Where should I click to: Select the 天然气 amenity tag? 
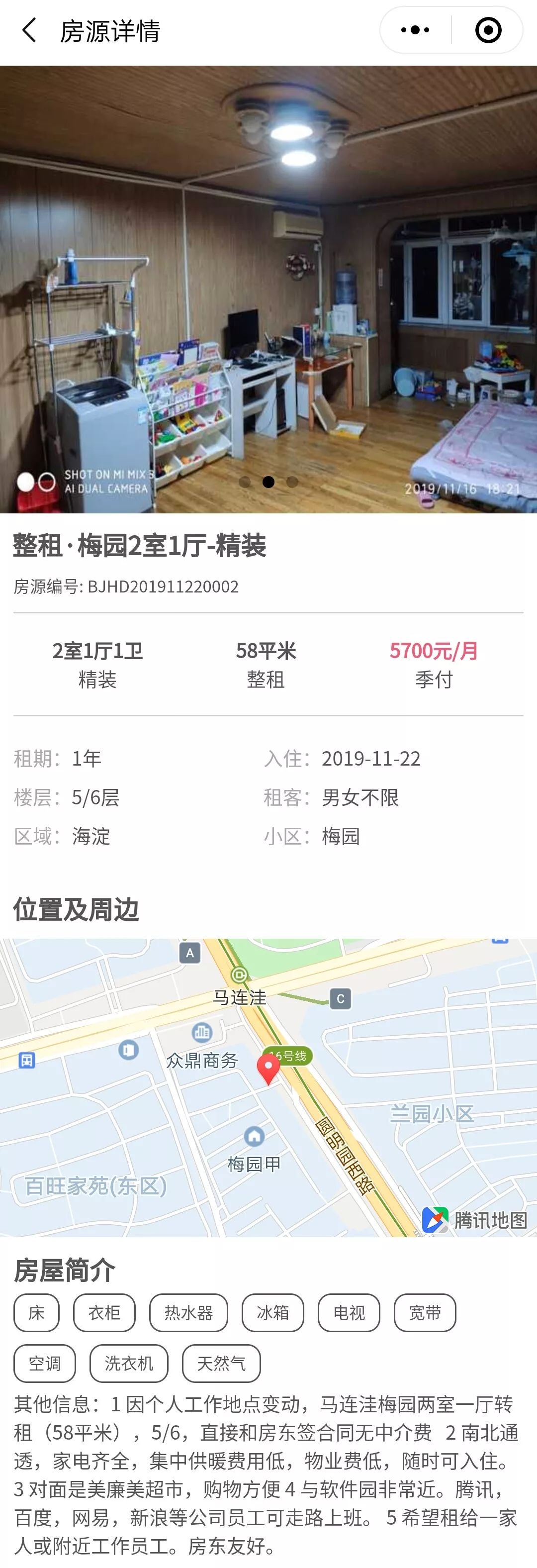click(x=221, y=1364)
